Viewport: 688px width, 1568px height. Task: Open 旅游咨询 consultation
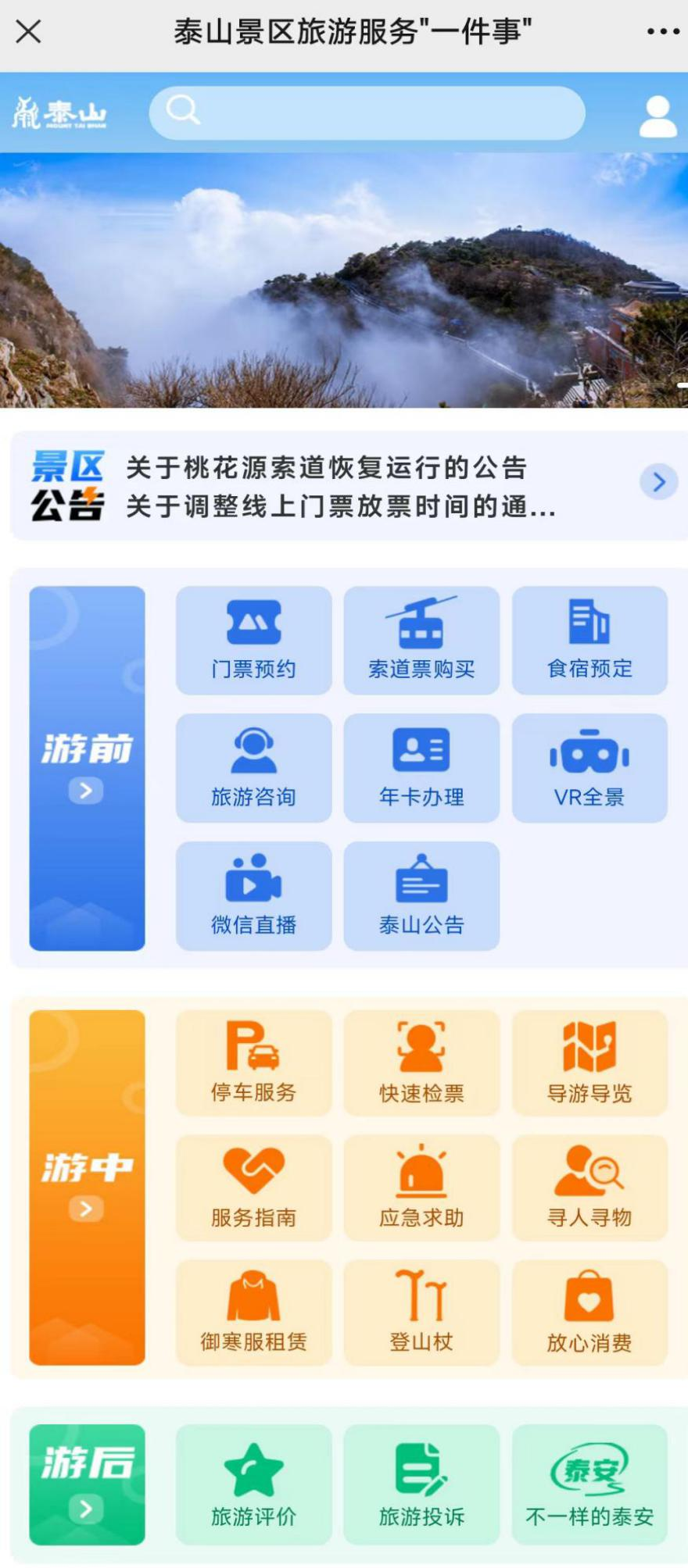coord(253,768)
